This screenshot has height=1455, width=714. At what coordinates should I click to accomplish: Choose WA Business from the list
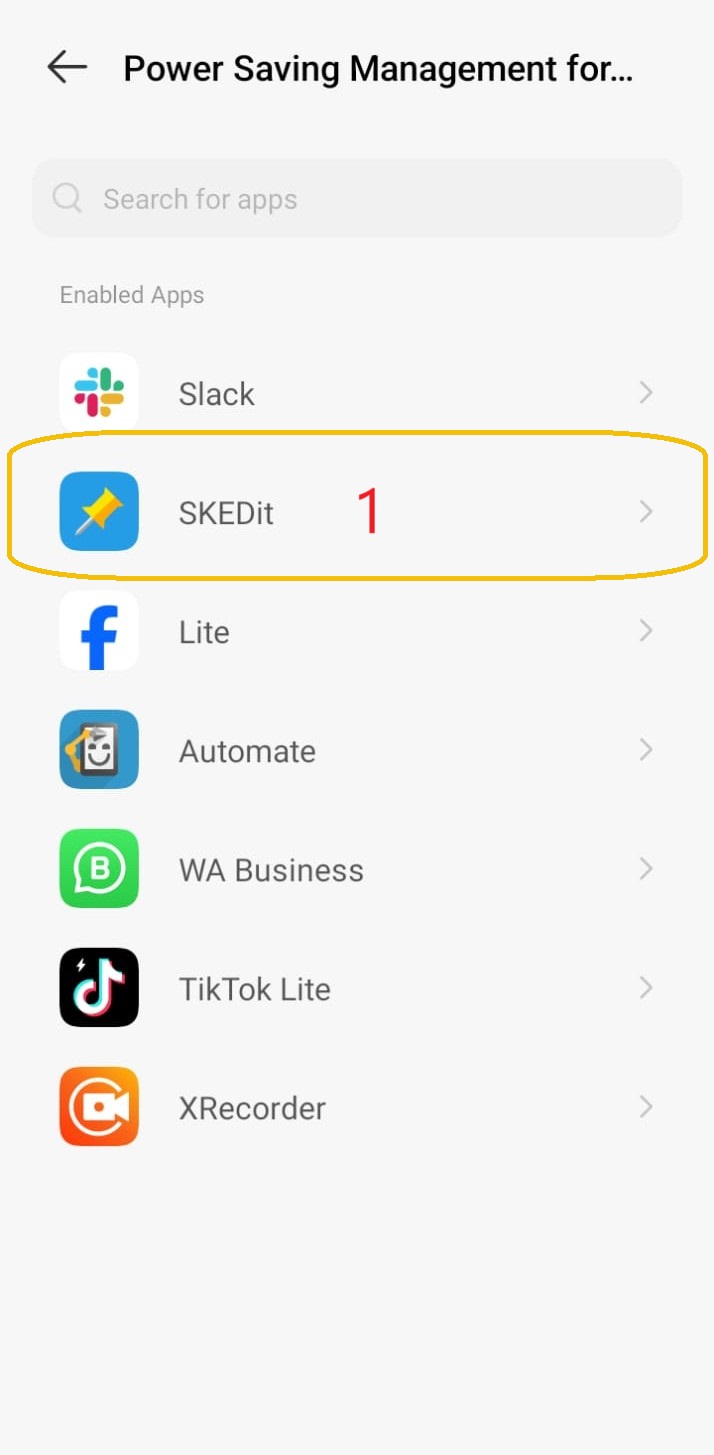[356, 869]
